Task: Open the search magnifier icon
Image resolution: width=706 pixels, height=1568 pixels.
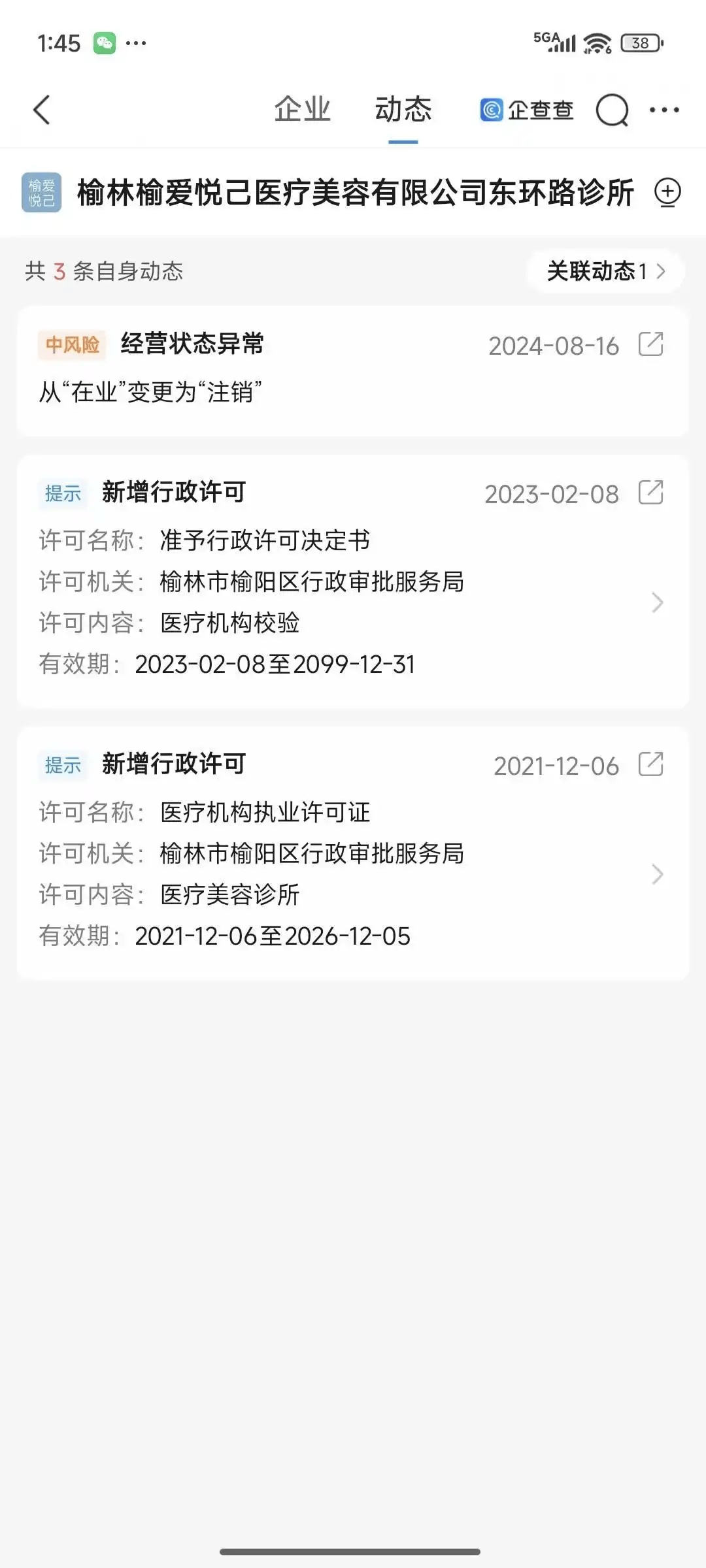Action: click(x=612, y=110)
